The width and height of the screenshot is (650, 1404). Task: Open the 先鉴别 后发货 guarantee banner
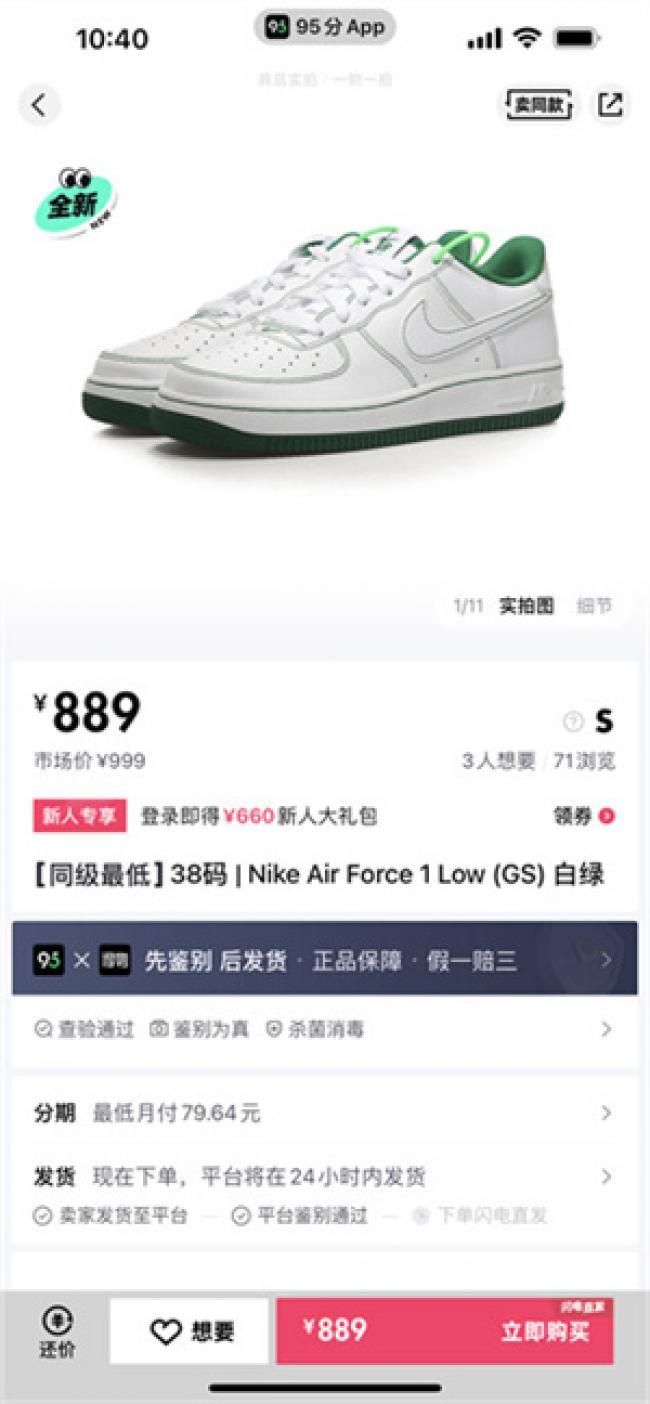point(325,960)
